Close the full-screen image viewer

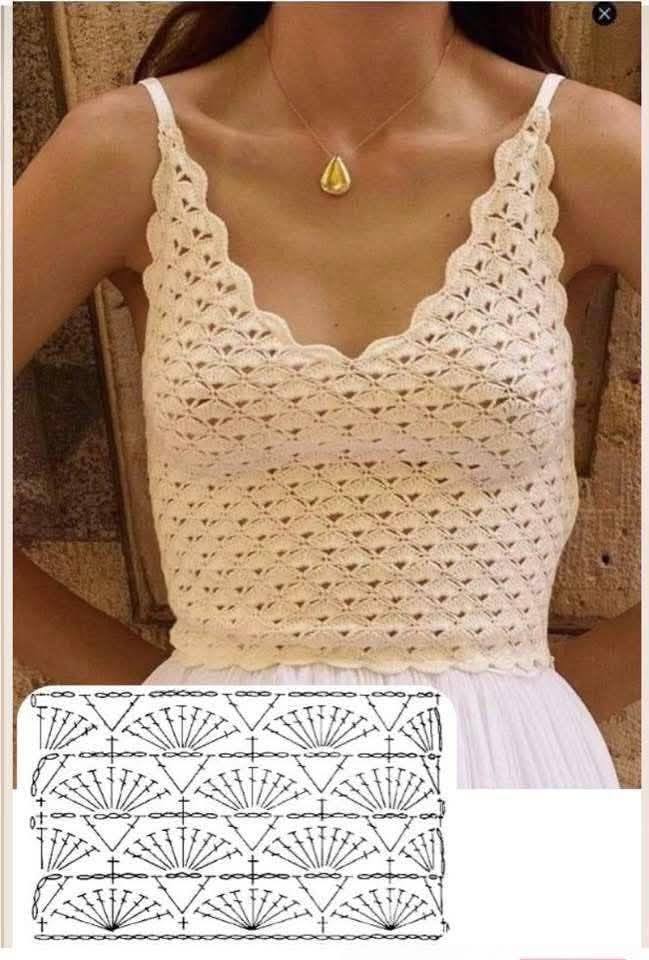604,14
